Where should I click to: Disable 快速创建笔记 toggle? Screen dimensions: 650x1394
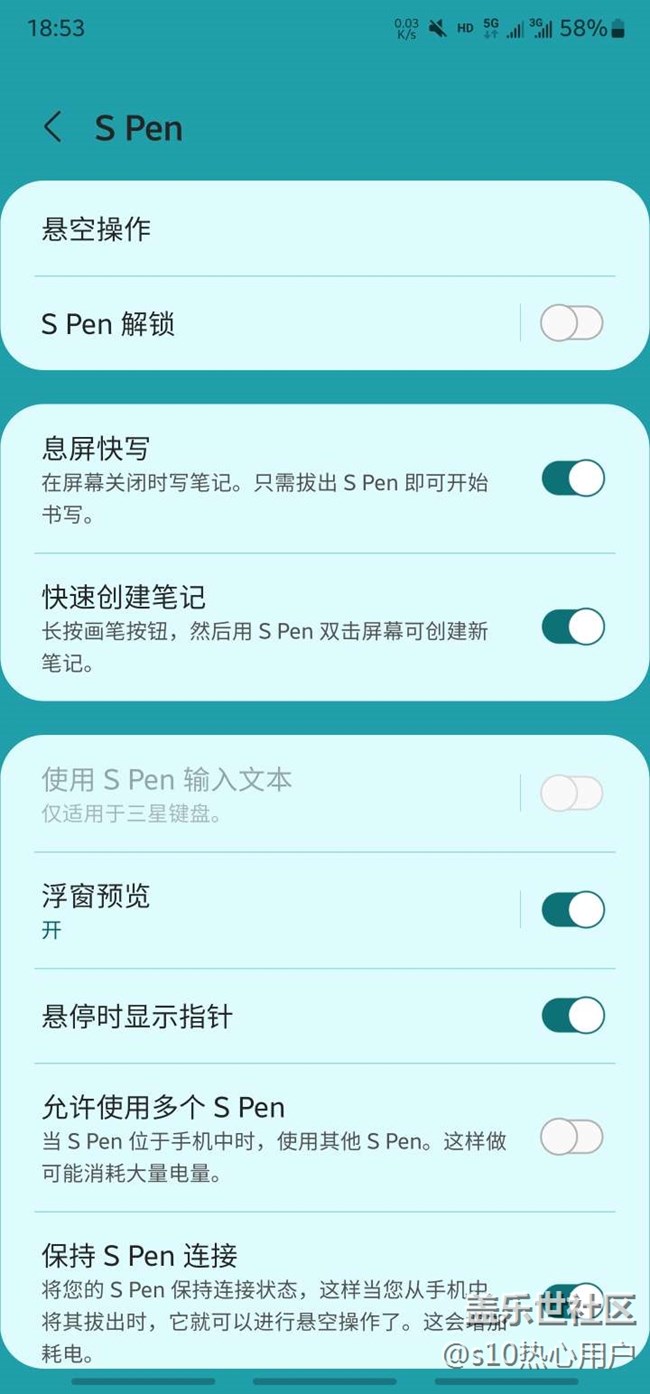tap(573, 627)
